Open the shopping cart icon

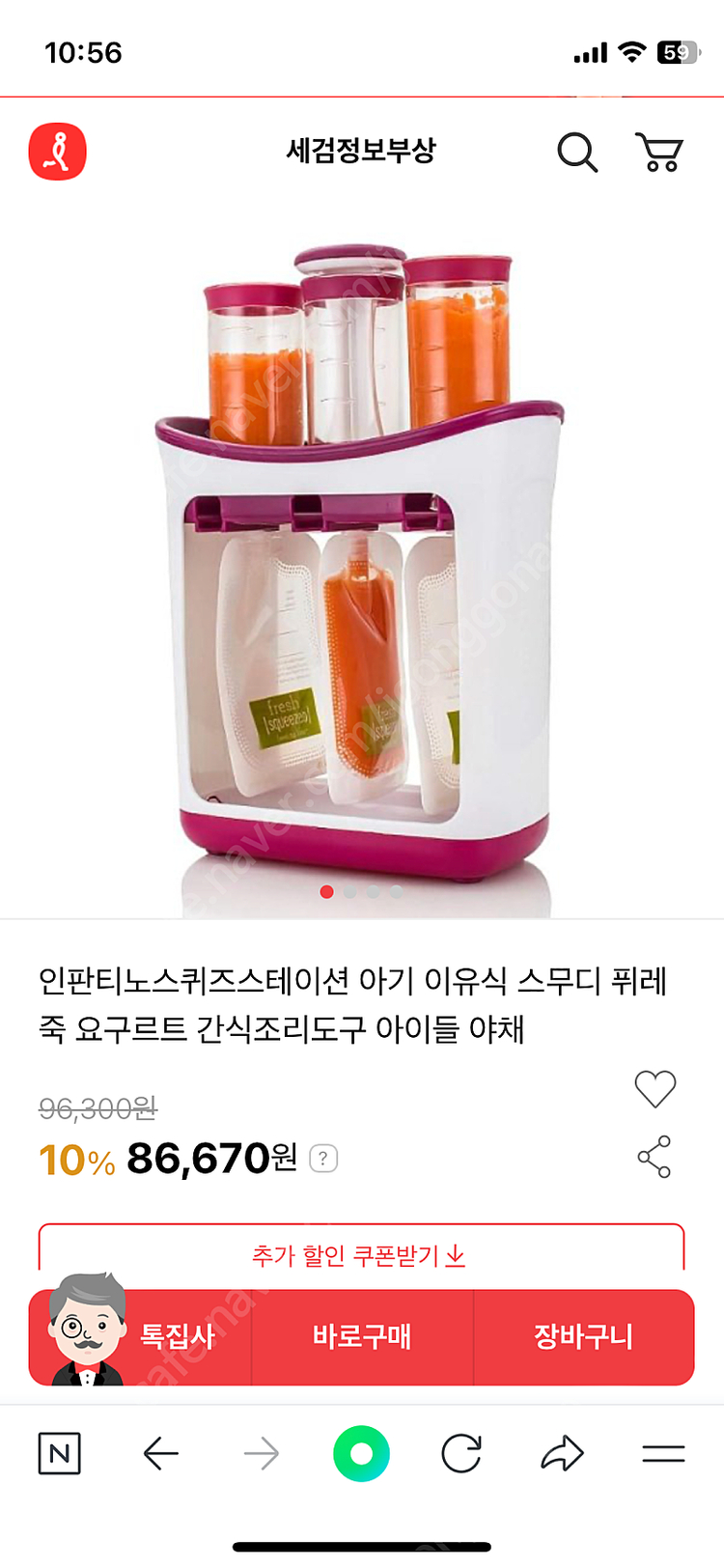point(659,153)
